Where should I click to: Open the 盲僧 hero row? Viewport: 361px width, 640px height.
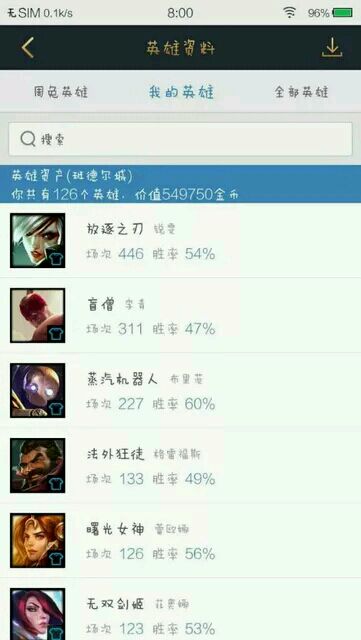coord(180,316)
